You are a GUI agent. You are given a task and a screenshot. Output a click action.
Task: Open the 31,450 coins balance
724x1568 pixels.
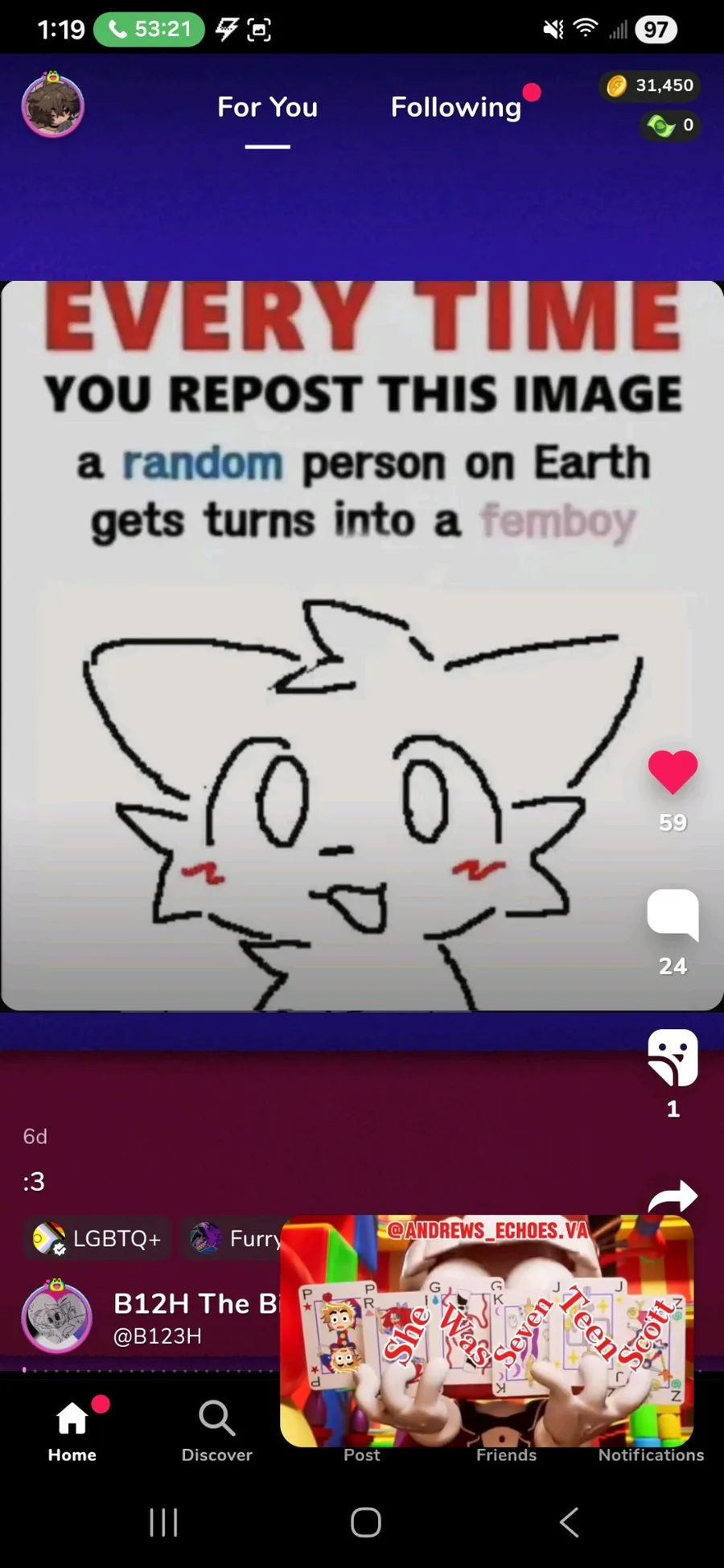(x=650, y=85)
